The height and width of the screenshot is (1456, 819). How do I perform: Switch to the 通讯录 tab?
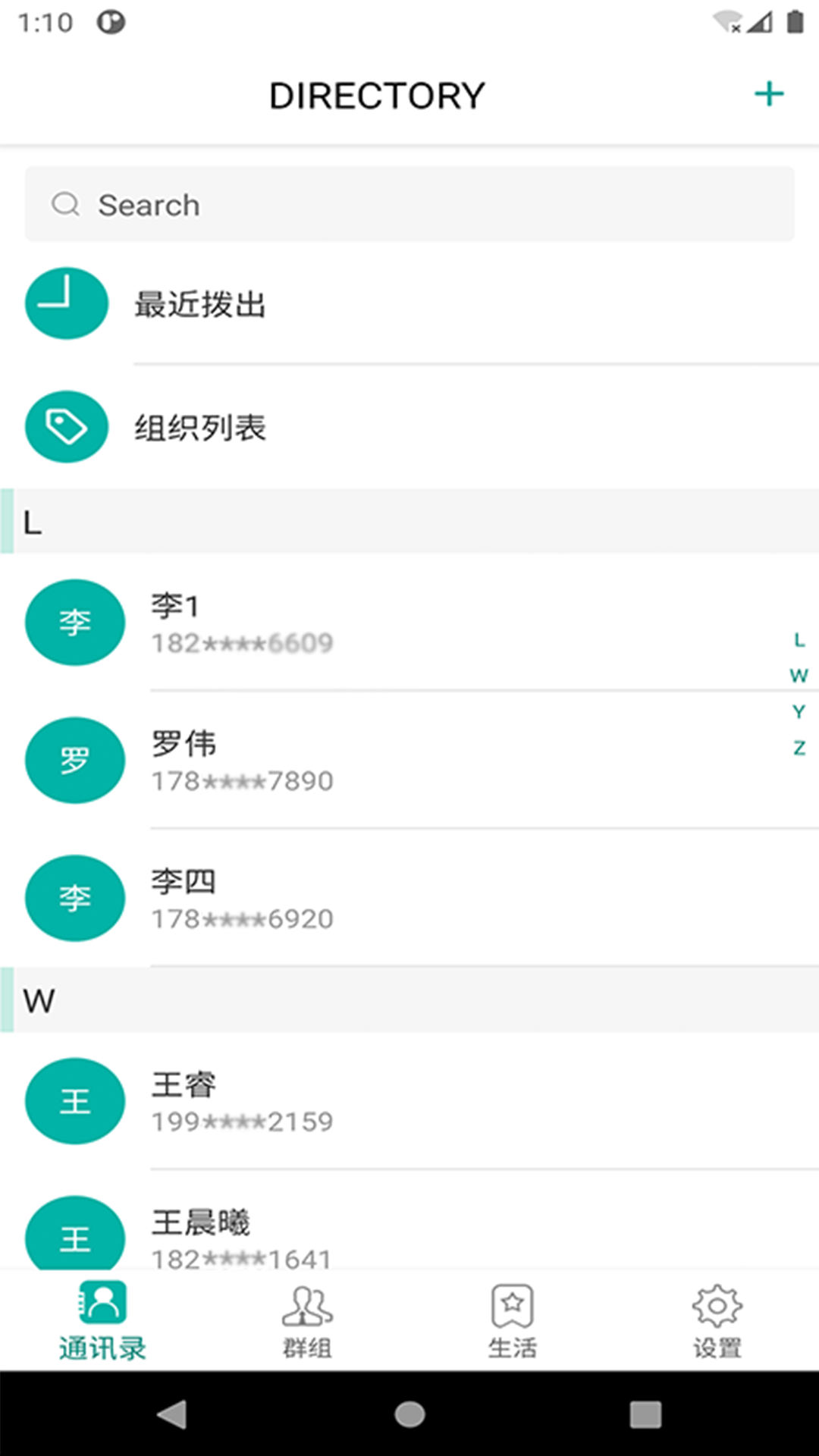pyautogui.click(x=102, y=1320)
